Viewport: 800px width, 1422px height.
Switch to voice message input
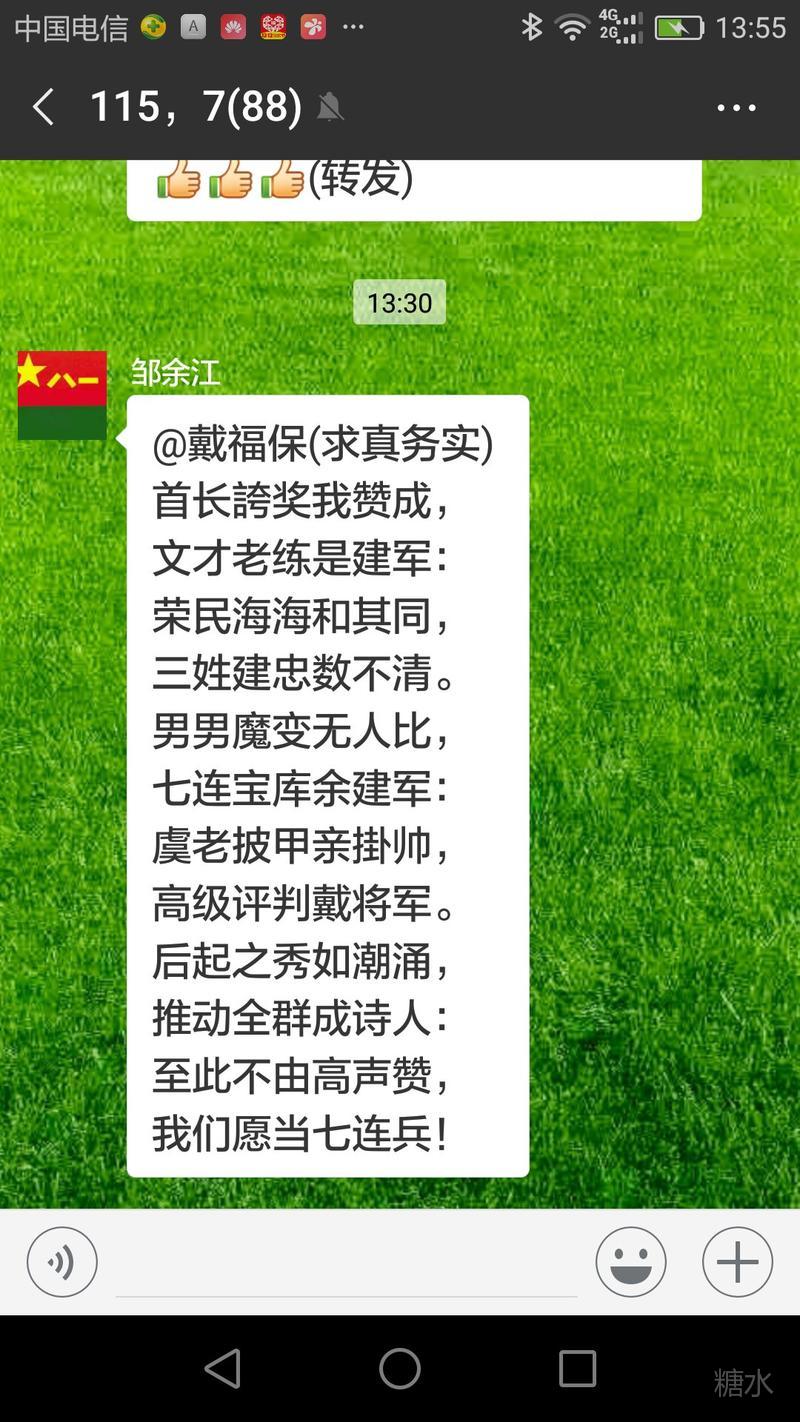coord(62,1262)
